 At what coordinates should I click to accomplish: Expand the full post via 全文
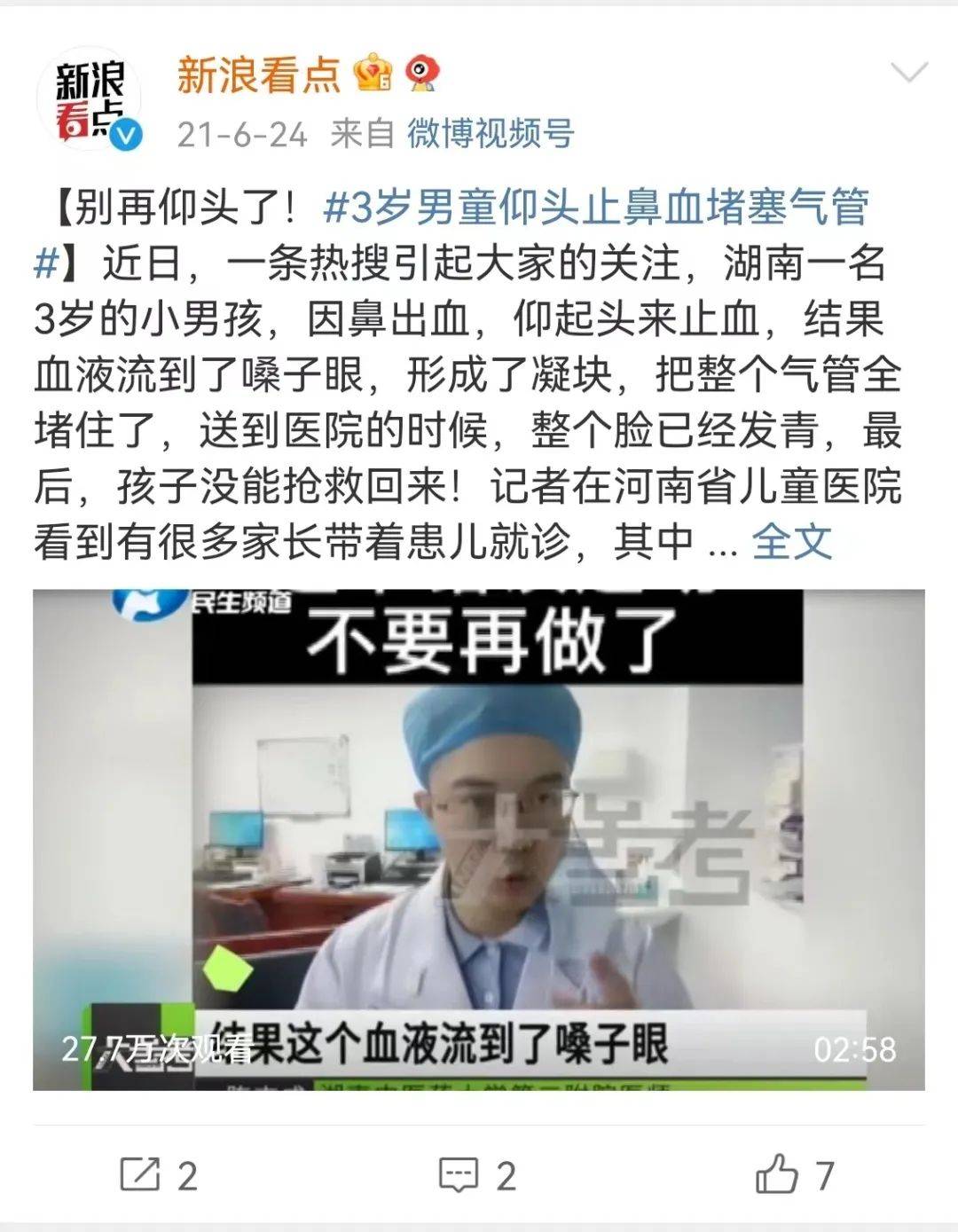click(x=792, y=541)
